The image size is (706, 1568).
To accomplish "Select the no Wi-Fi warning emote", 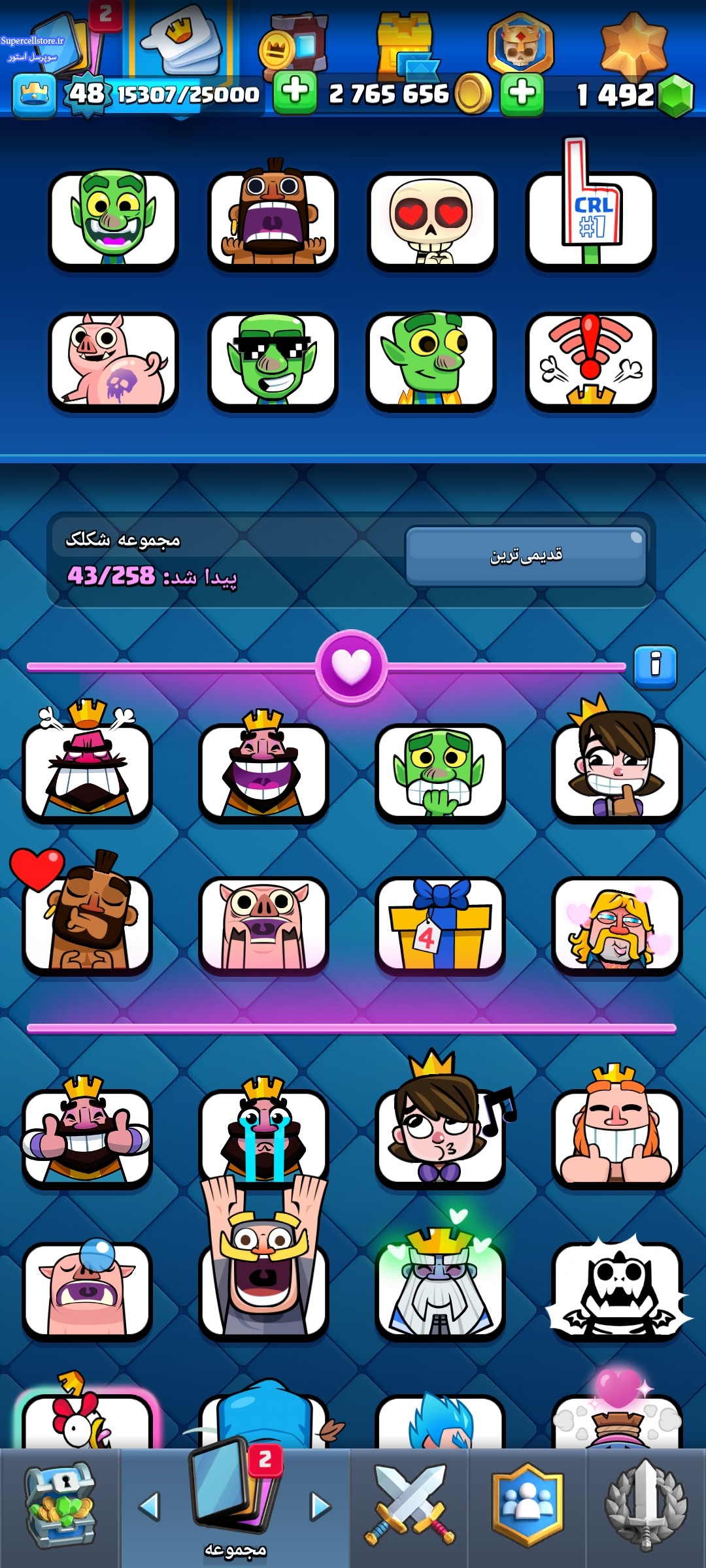I will point(591,361).
